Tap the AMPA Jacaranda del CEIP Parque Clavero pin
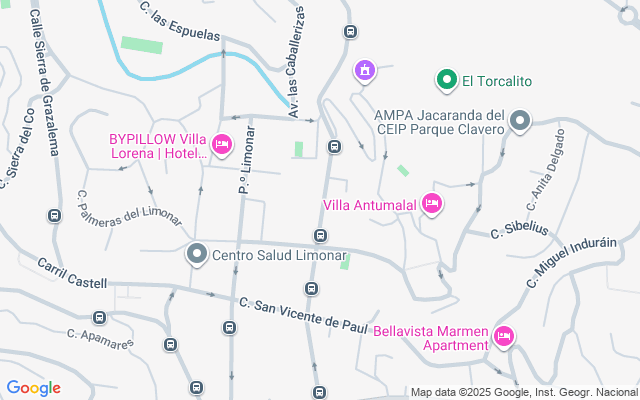 (x=519, y=122)
